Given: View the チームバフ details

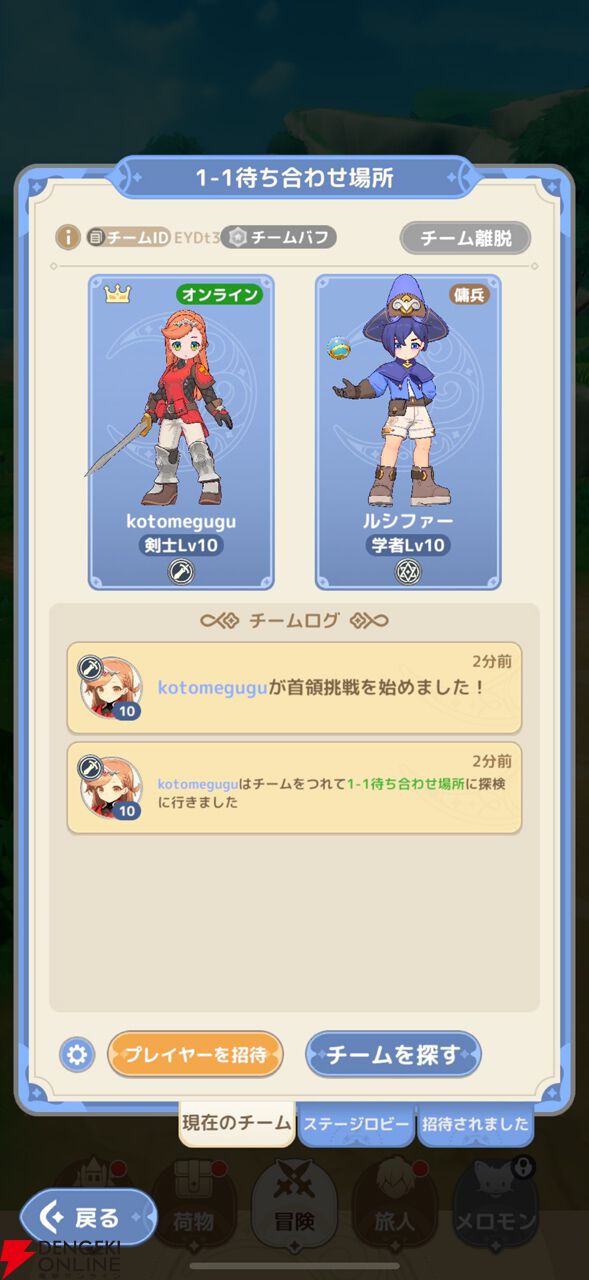Looking at the screenshot, I should tap(278, 237).
